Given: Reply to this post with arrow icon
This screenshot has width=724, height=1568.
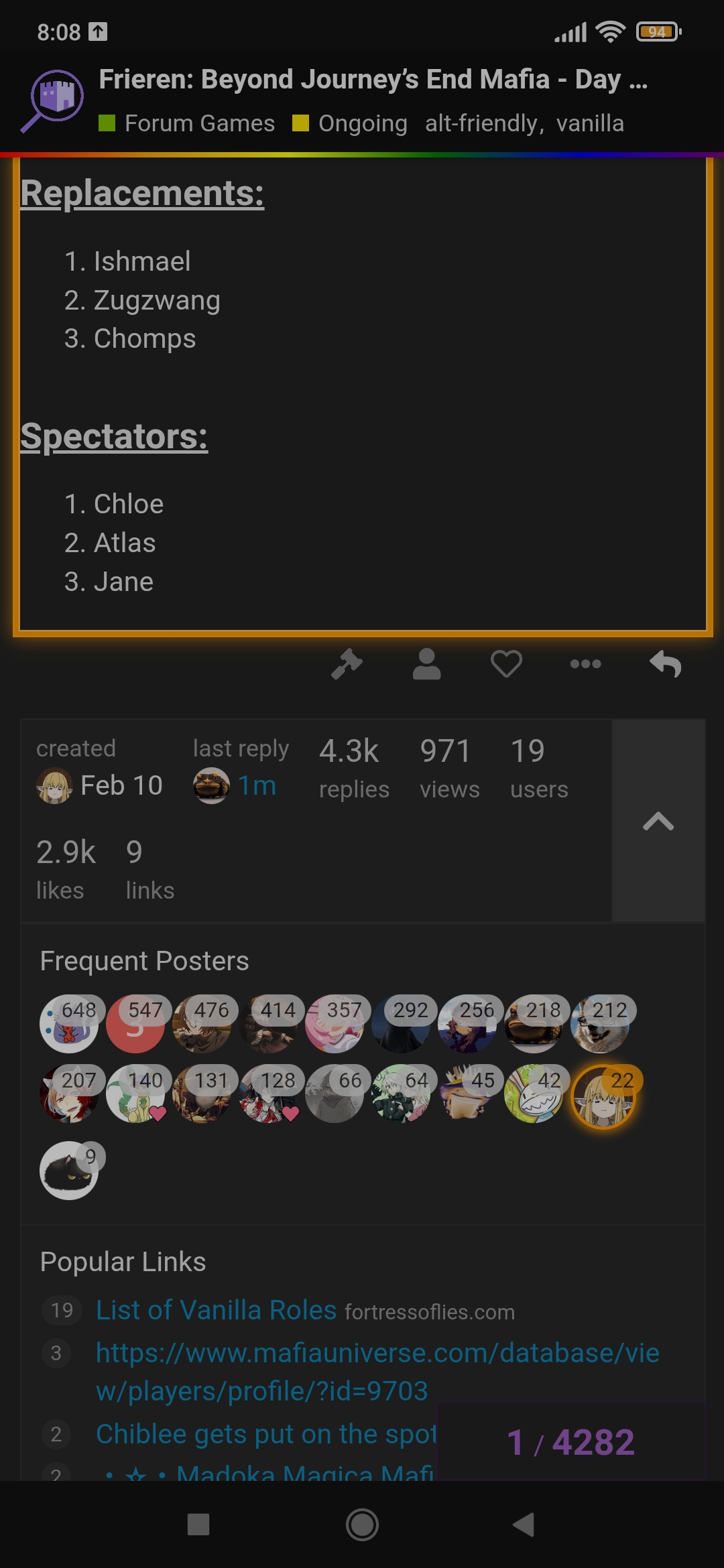Looking at the screenshot, I should 666,665.
